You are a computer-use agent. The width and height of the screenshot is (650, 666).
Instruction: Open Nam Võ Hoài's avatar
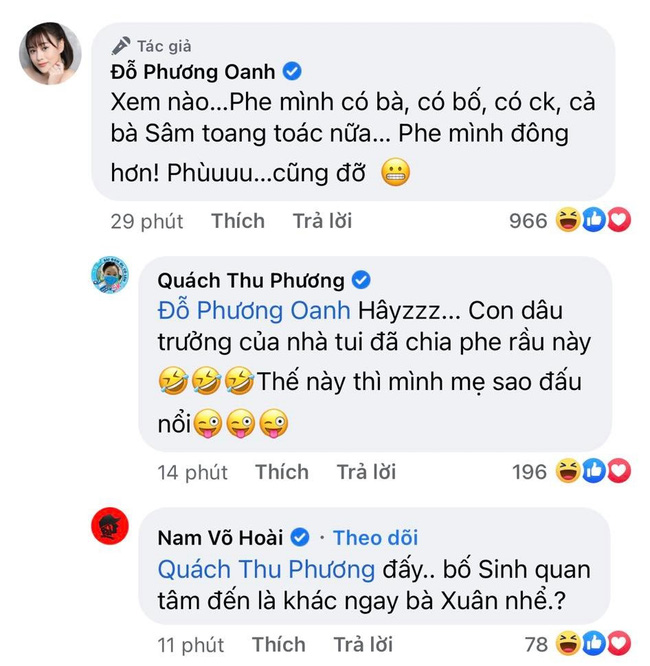110,527
